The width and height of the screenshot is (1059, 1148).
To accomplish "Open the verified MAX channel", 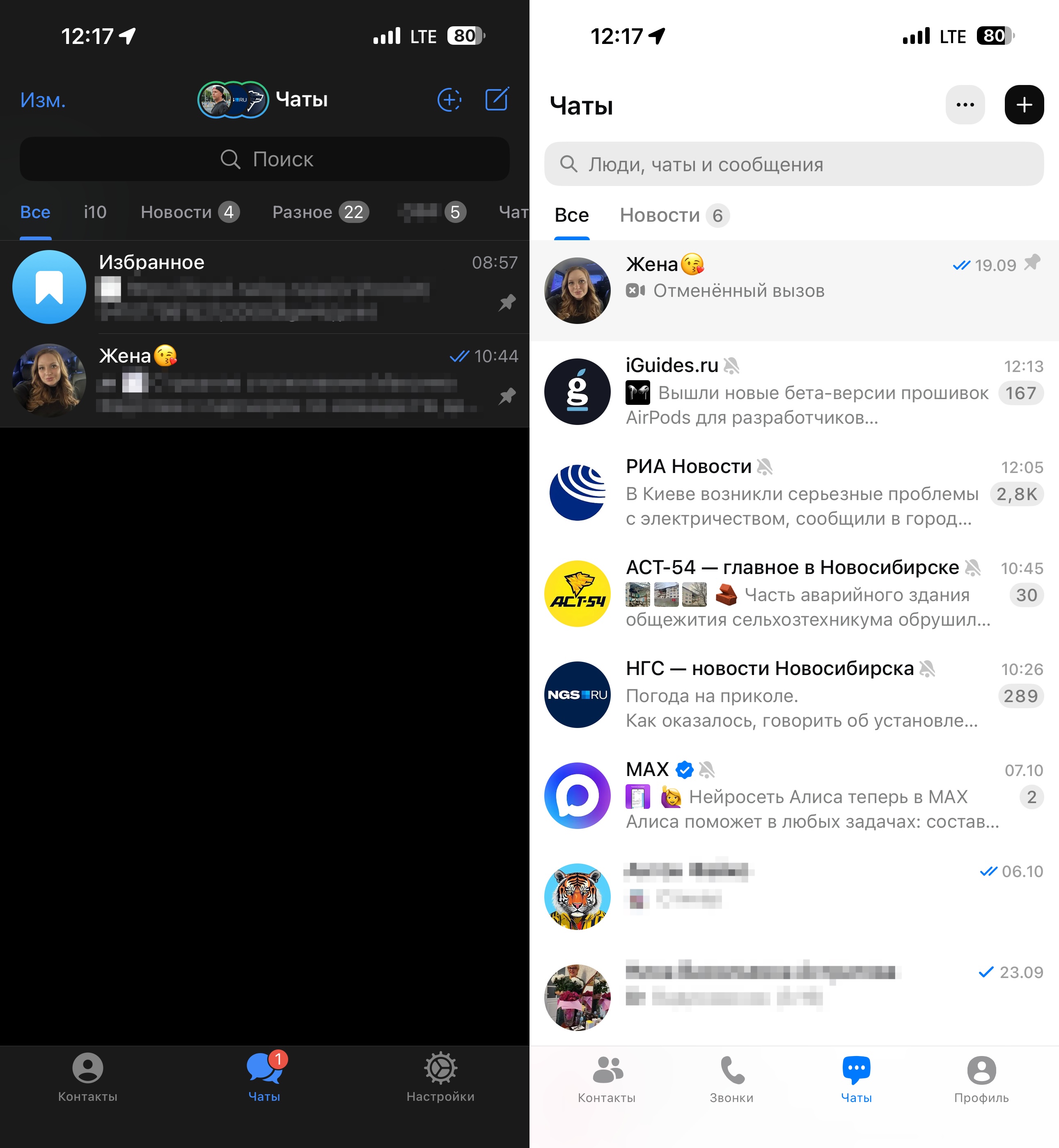I will point(794,795).
